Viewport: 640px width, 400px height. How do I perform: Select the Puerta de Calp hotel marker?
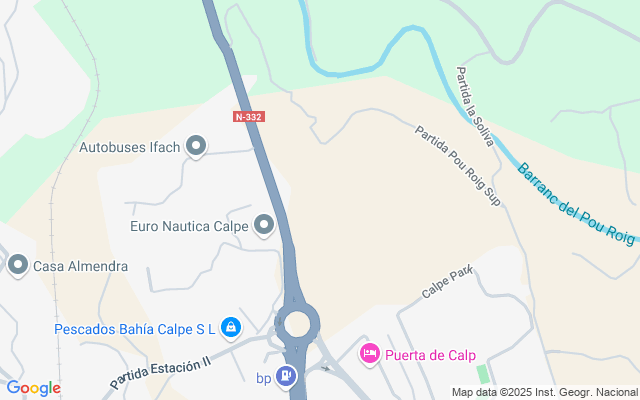point(369,353)
